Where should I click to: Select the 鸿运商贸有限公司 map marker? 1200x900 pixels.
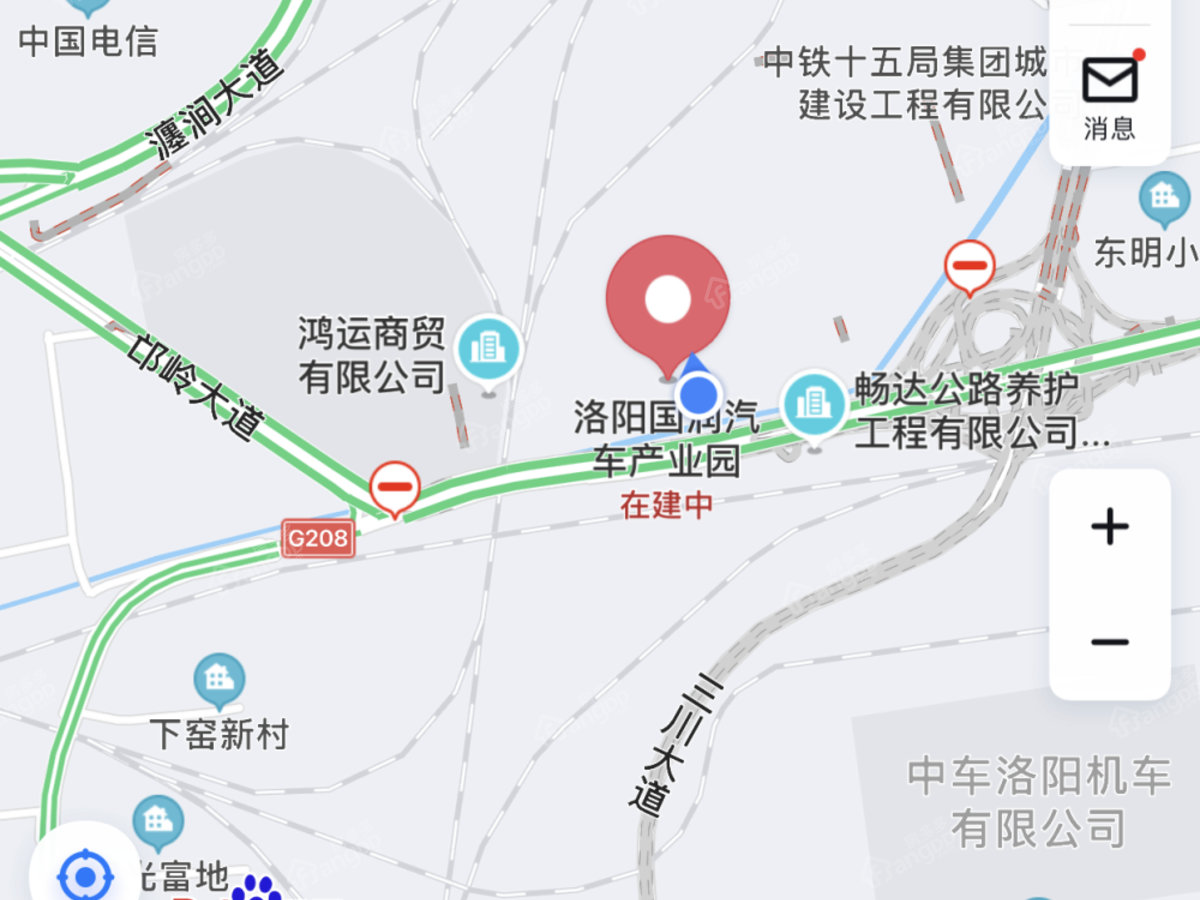tap(489, 350)
